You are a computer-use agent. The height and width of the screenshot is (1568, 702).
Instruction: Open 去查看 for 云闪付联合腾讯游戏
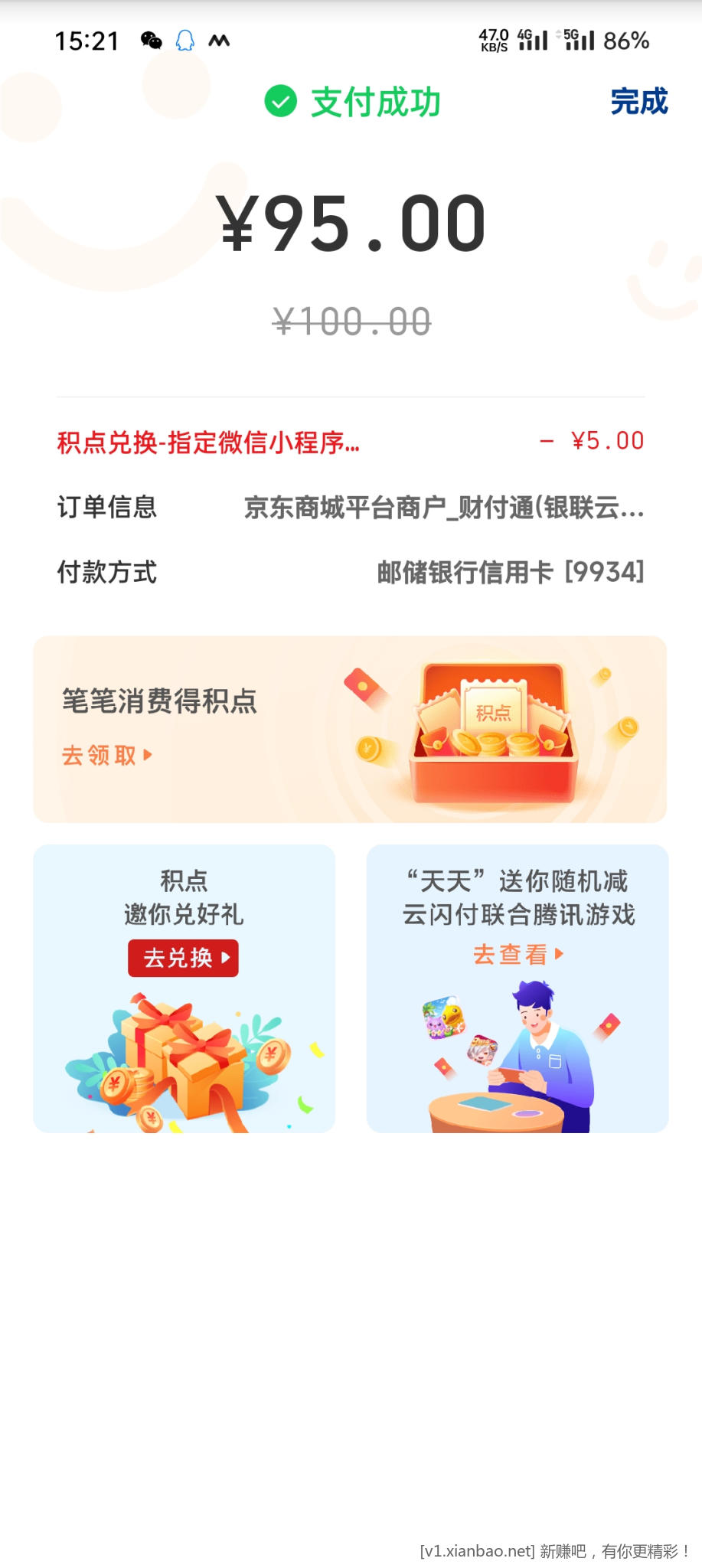tap(518, 955)
